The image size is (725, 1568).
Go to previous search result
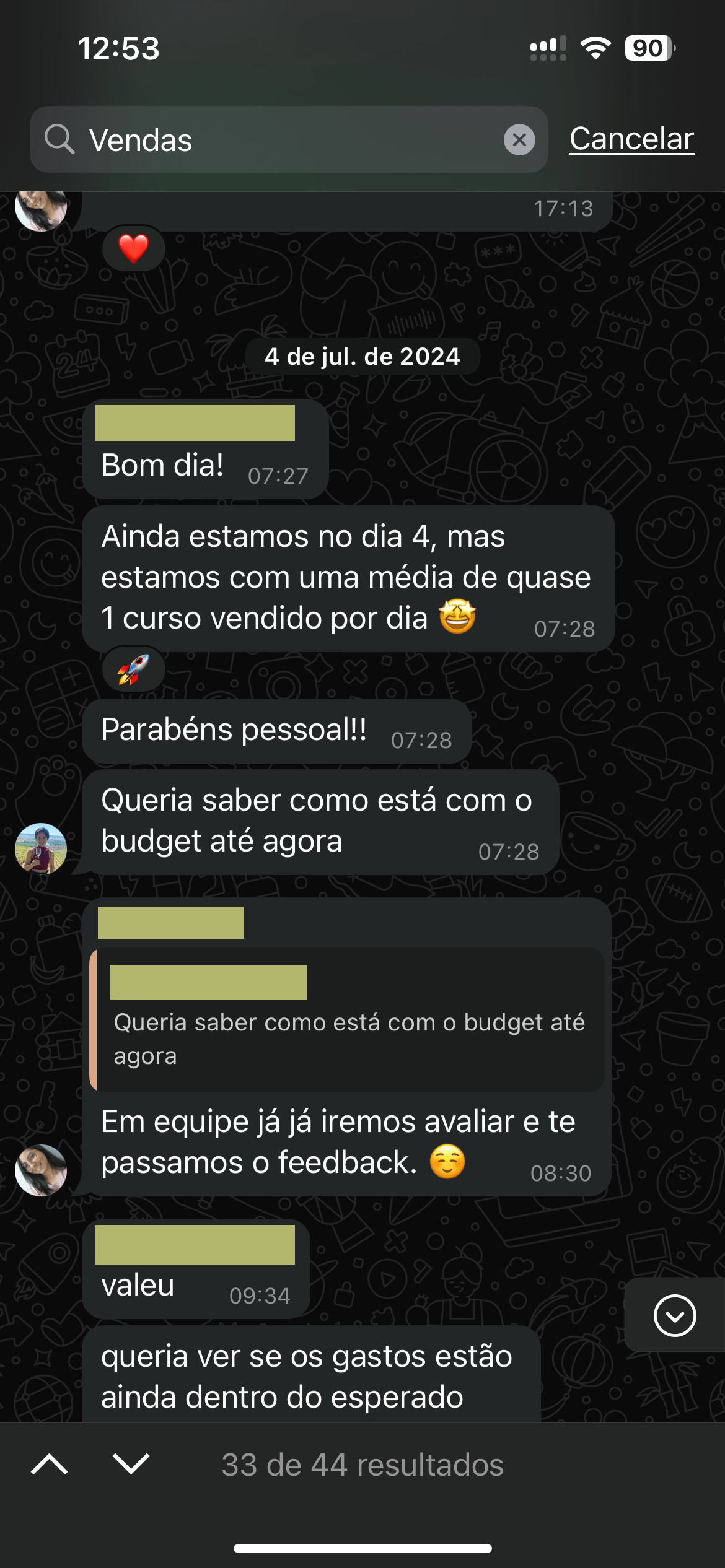(x=50, y=1464)
